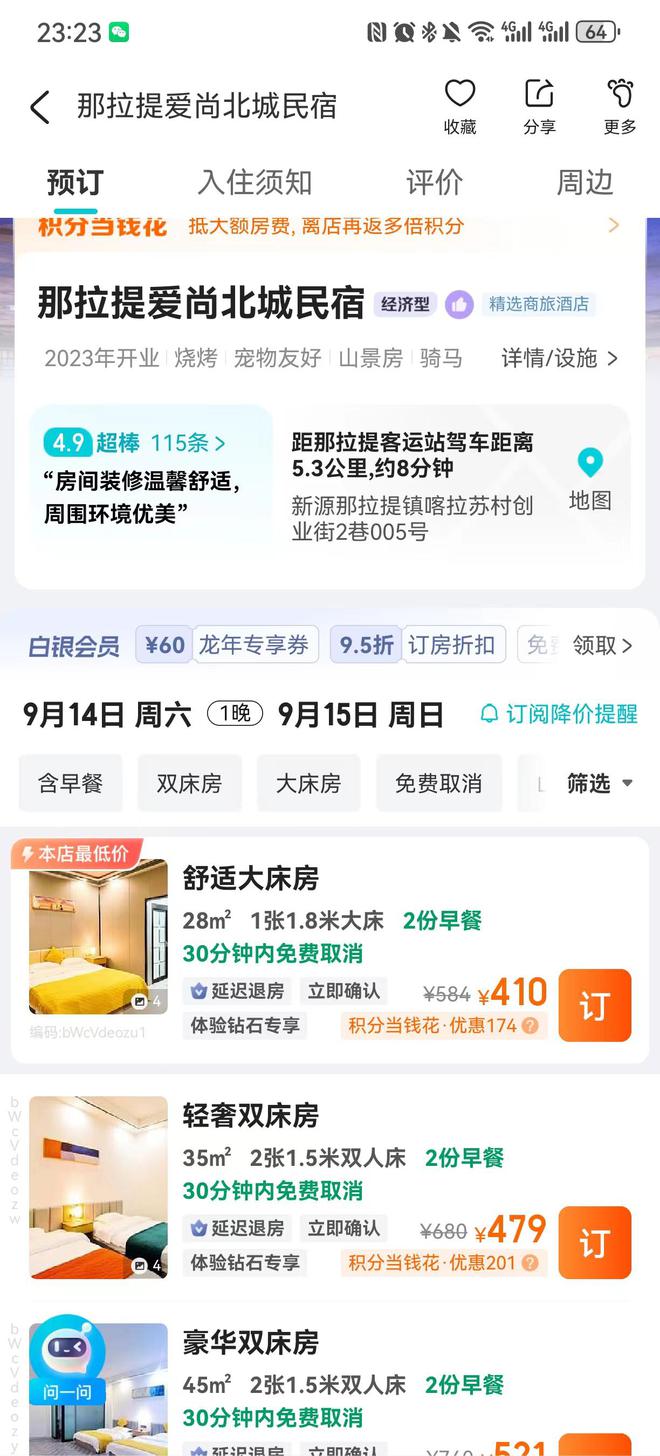
Task: Add hotel to favorites (收藏)
Action: 460,106
